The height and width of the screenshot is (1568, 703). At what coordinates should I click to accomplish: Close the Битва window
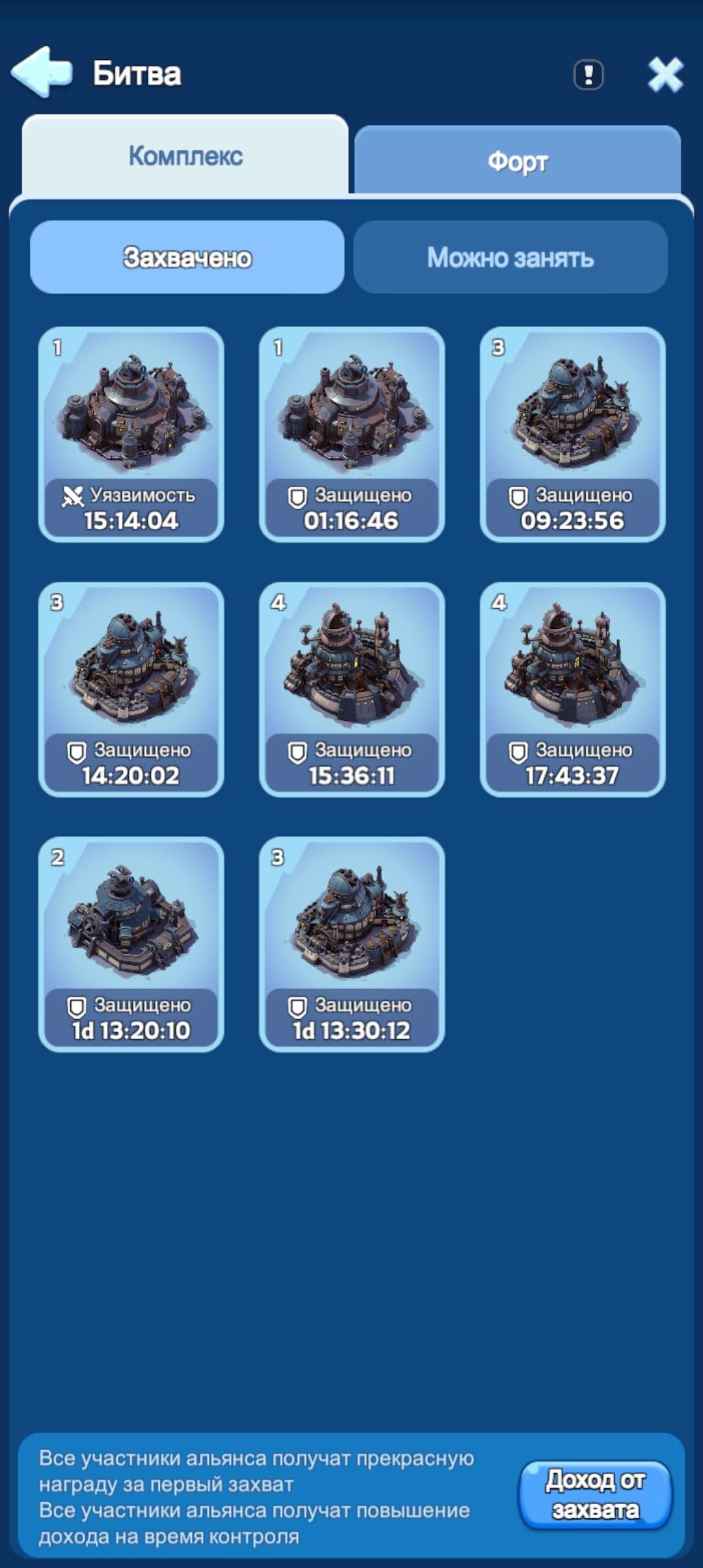tap(665, 74)
